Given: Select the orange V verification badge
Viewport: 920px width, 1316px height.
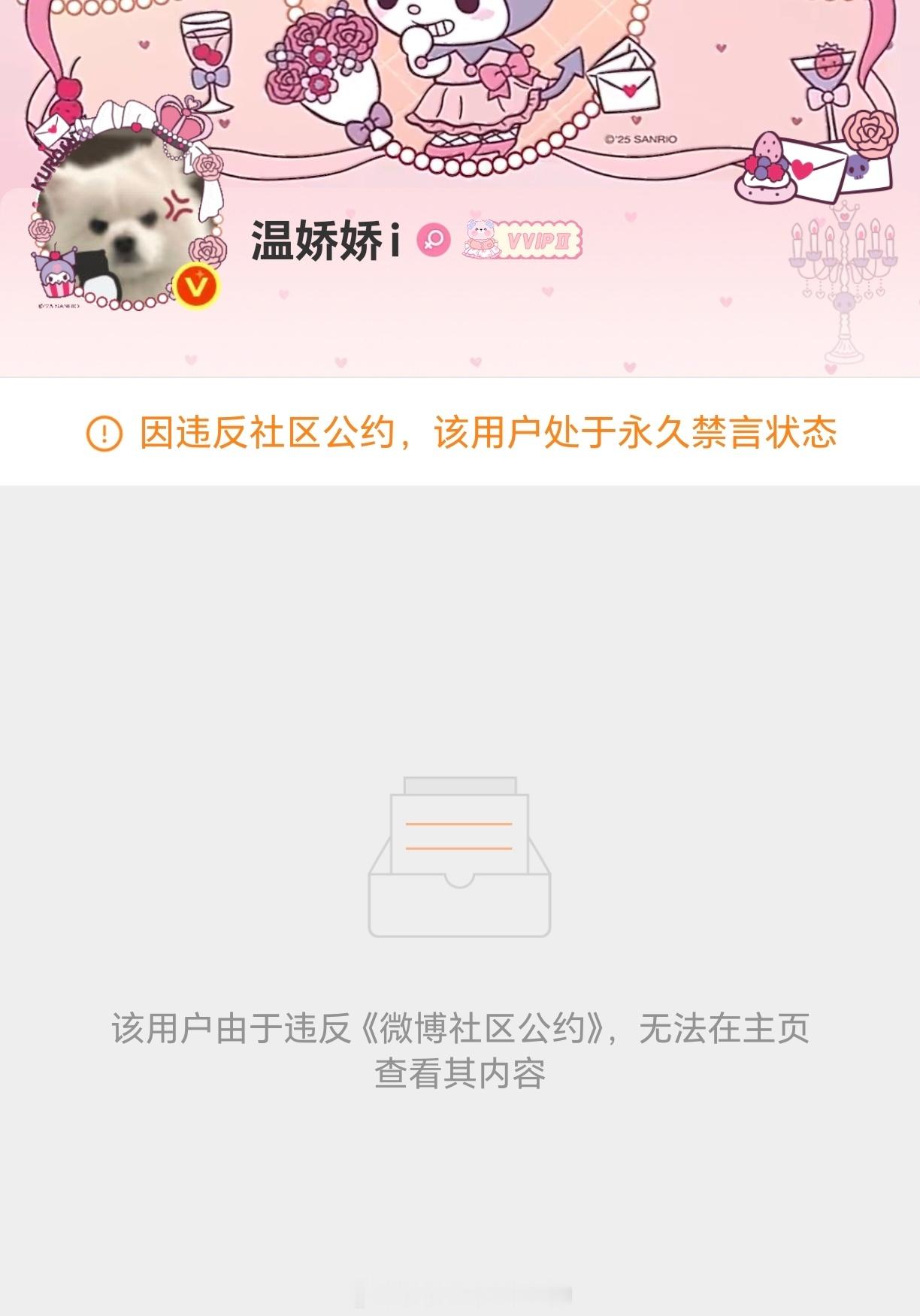Looking at the screenshot, I should click(x=195, y=283).
